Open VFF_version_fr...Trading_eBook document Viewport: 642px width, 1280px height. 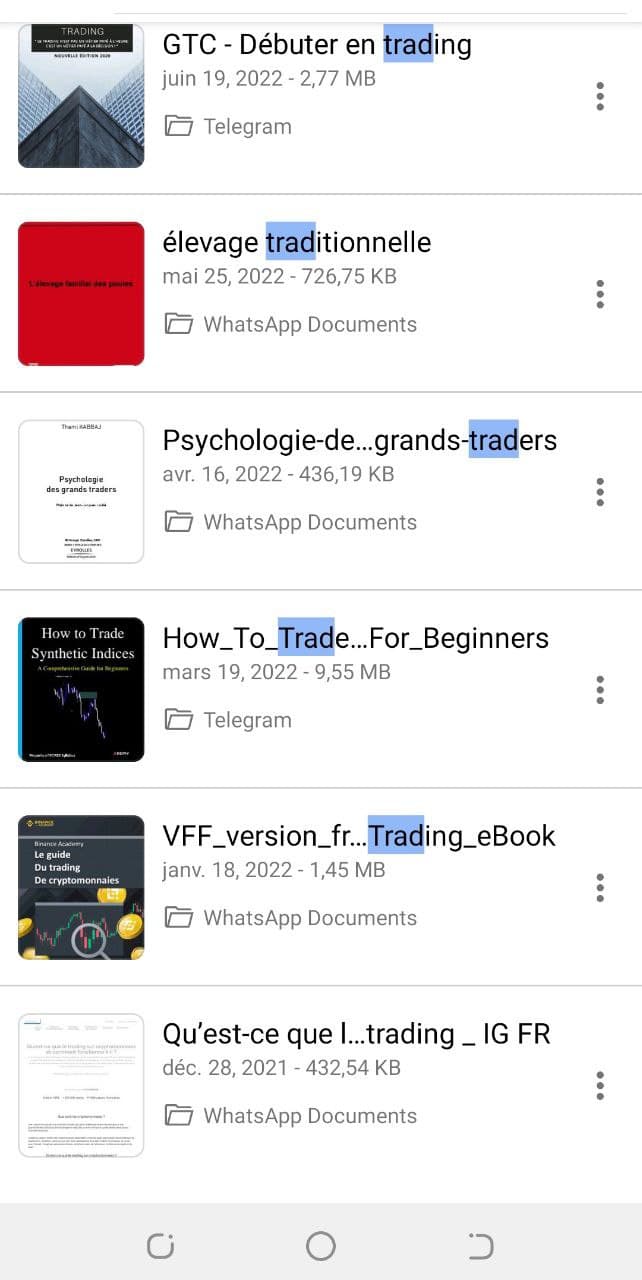click(359, 837)
